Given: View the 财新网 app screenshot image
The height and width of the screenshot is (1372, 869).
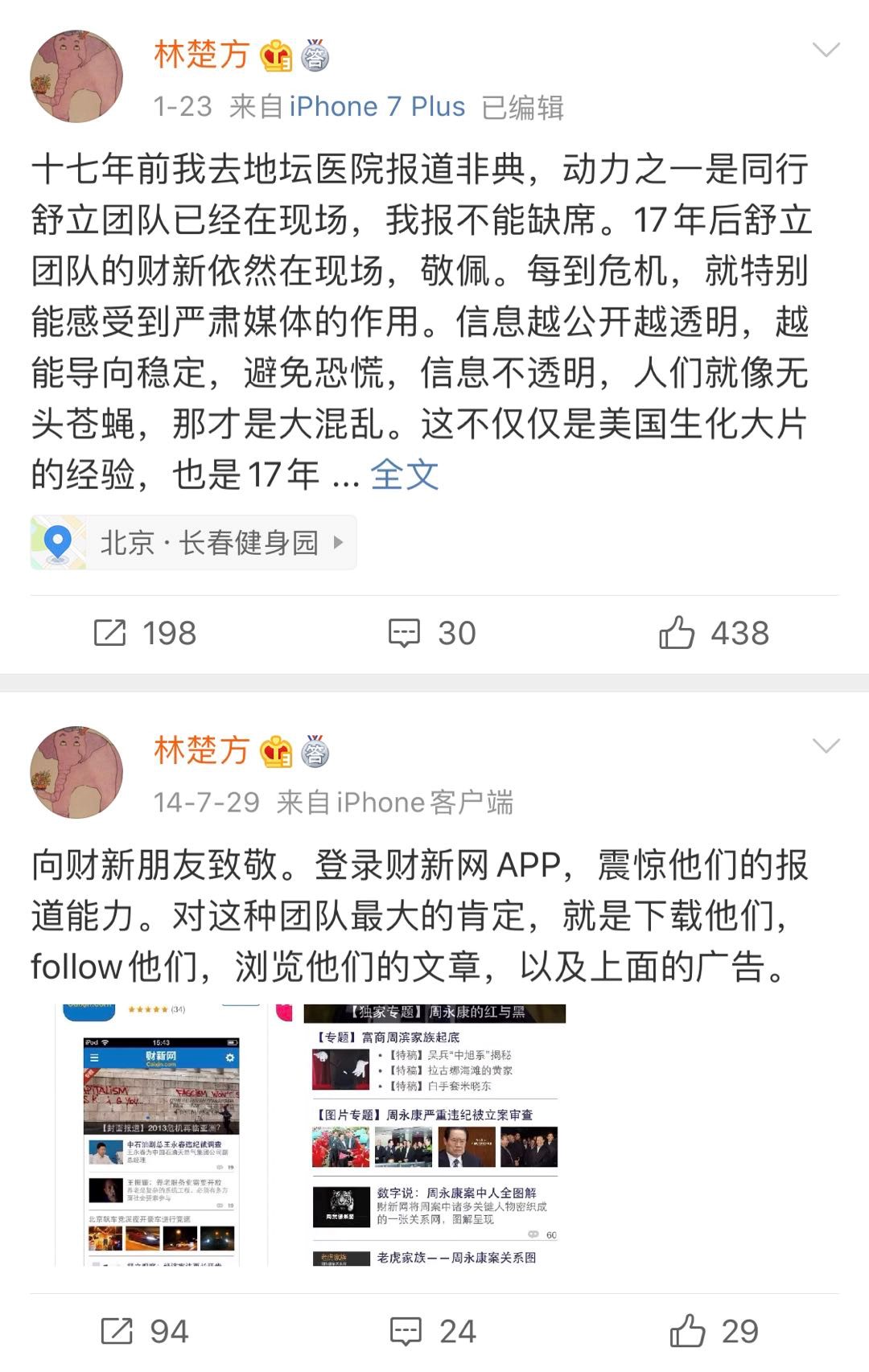Looking at the screenshot, I should point(161,1136).
